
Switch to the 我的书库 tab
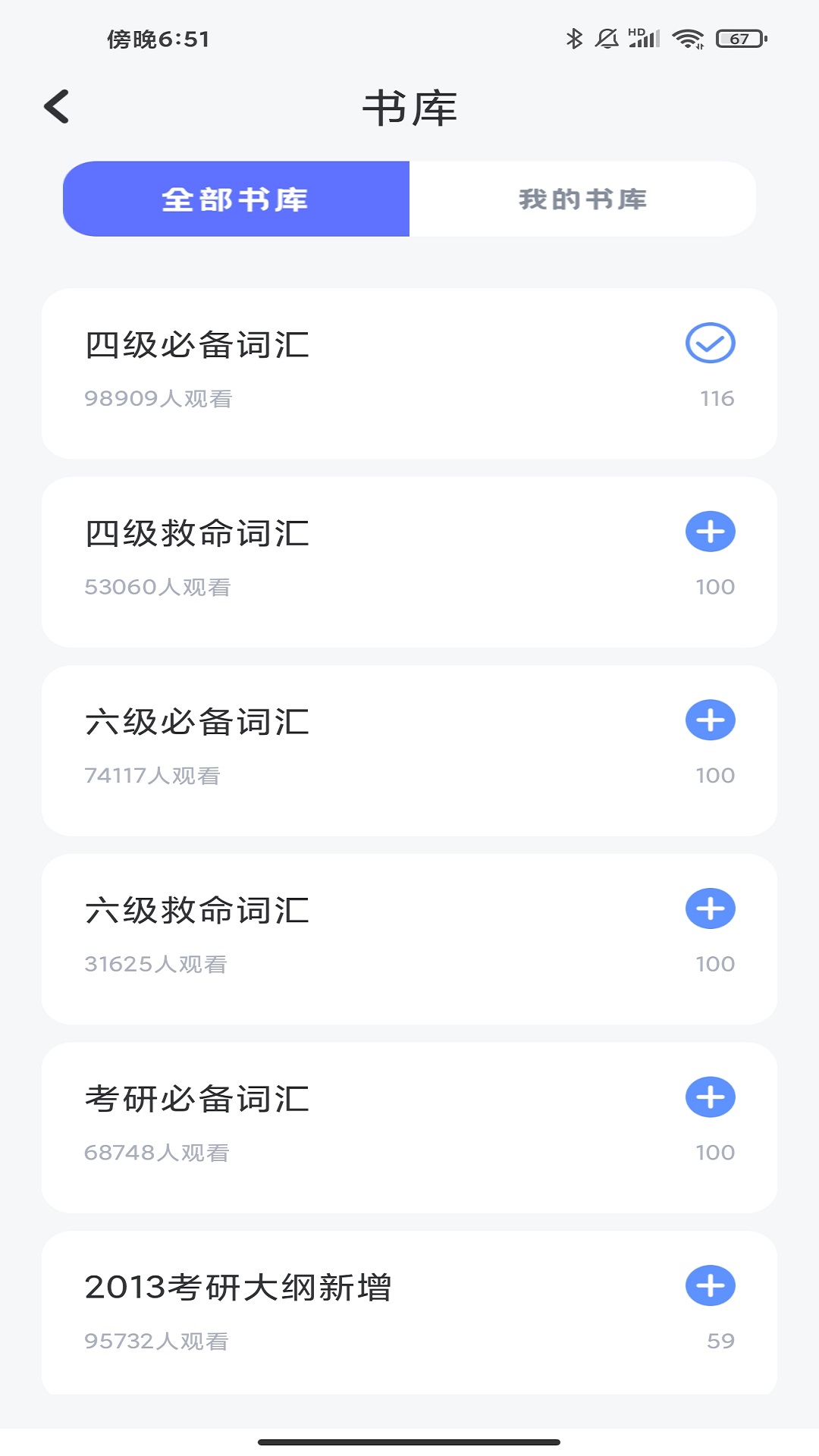[x=582, y=198]
